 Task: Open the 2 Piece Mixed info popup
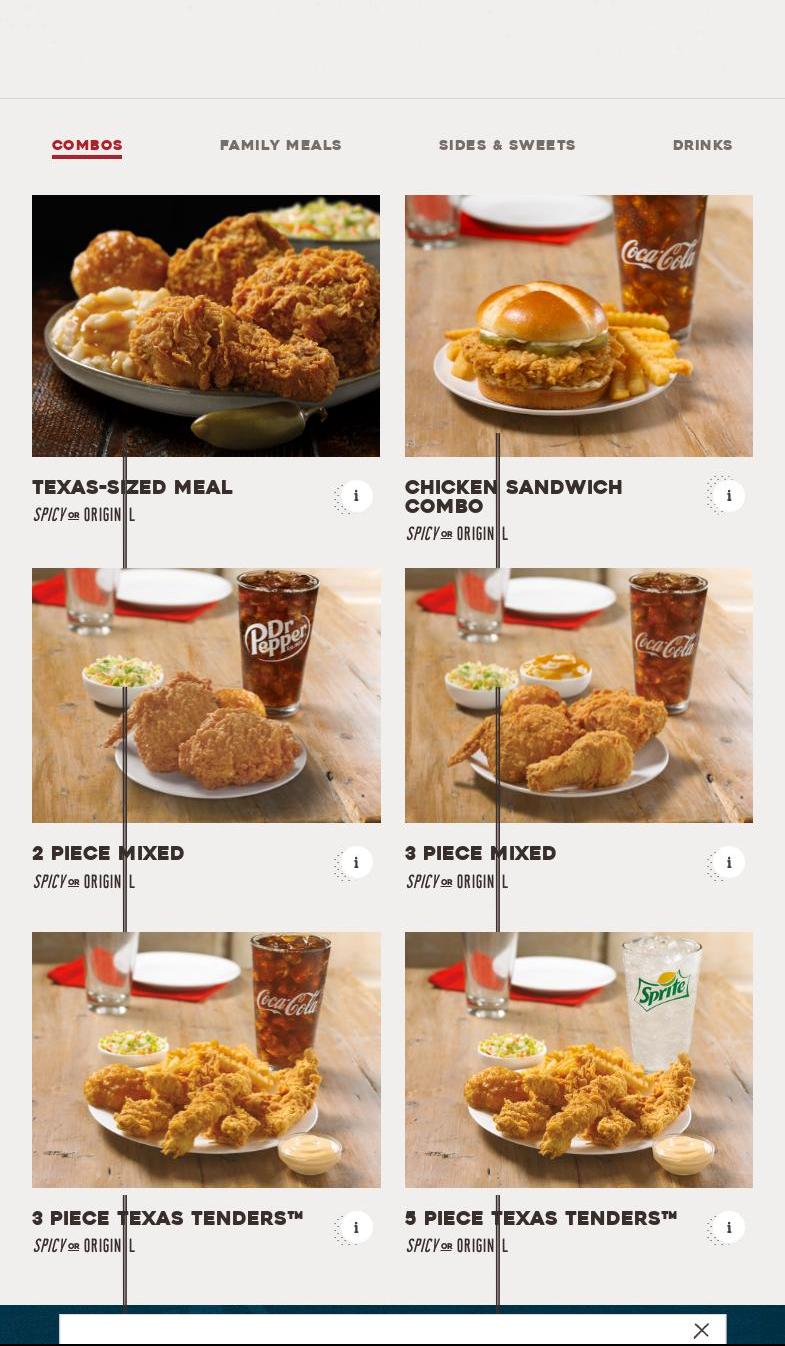(x=356, y=862)
